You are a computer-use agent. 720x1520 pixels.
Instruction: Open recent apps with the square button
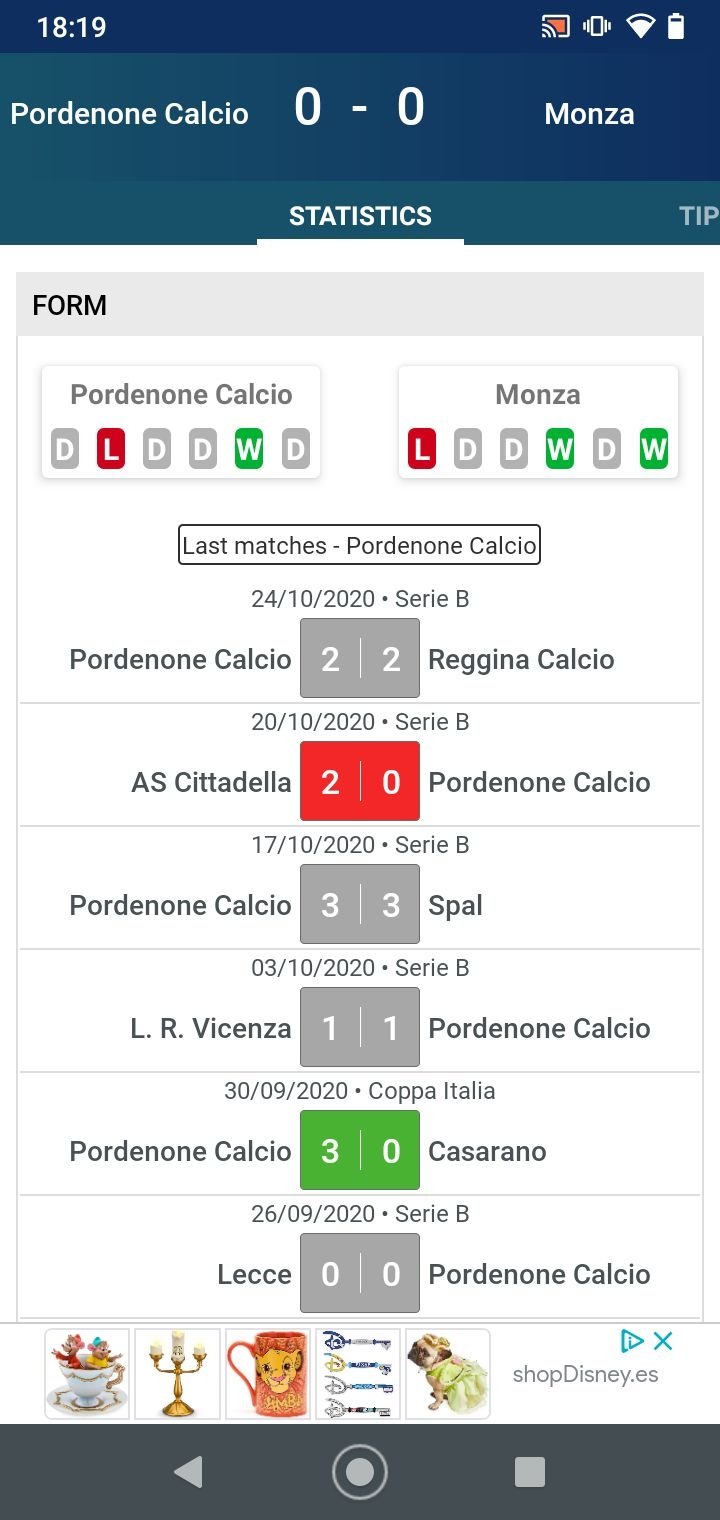[529, 1472]
